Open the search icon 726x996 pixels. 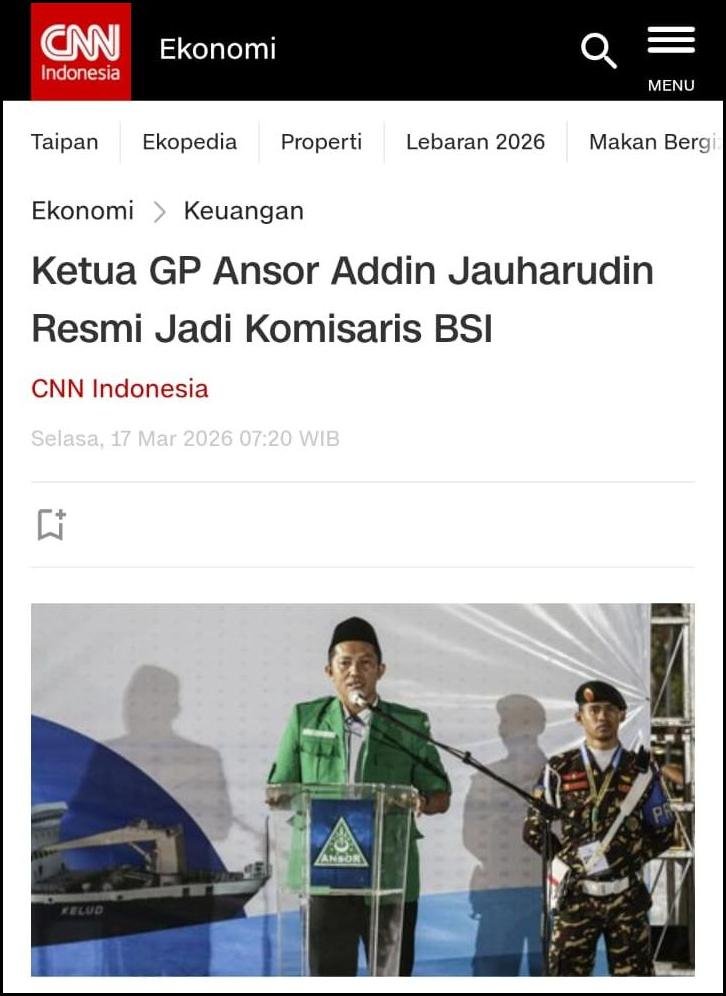pos(598,50)
